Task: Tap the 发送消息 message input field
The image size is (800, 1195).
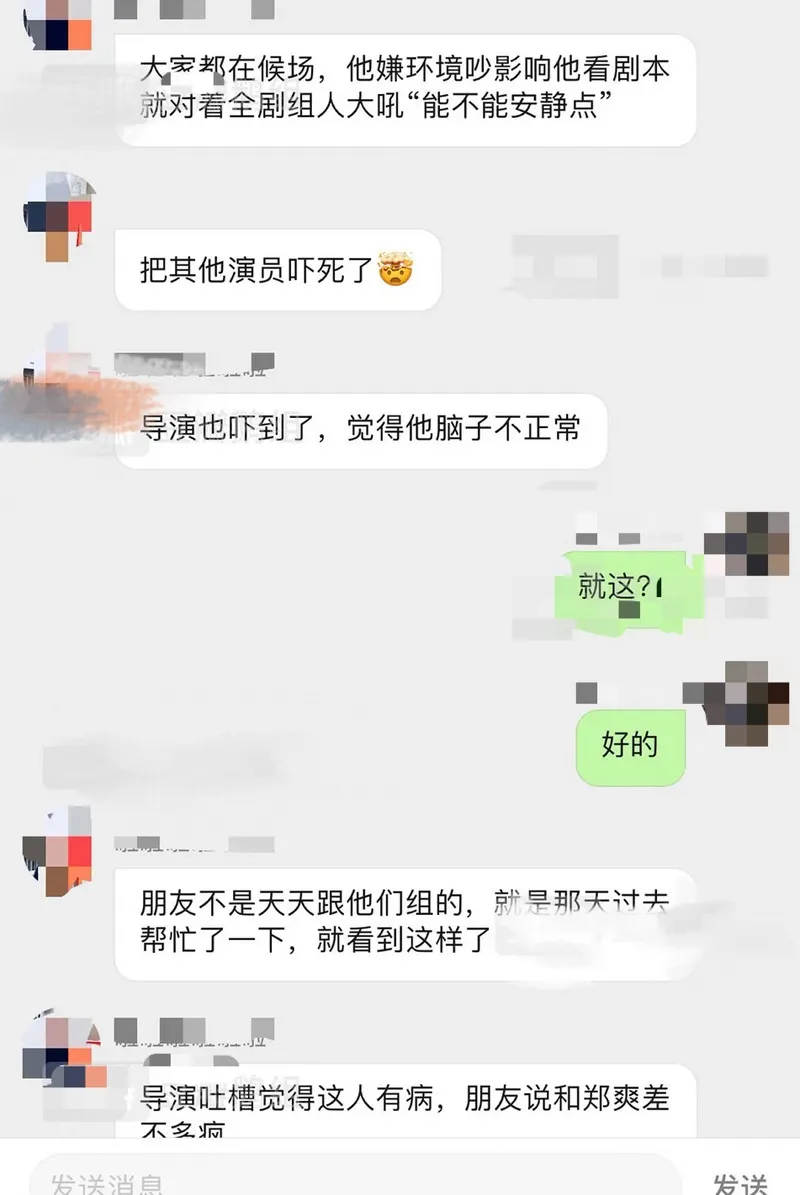Action: point(350,1180)
